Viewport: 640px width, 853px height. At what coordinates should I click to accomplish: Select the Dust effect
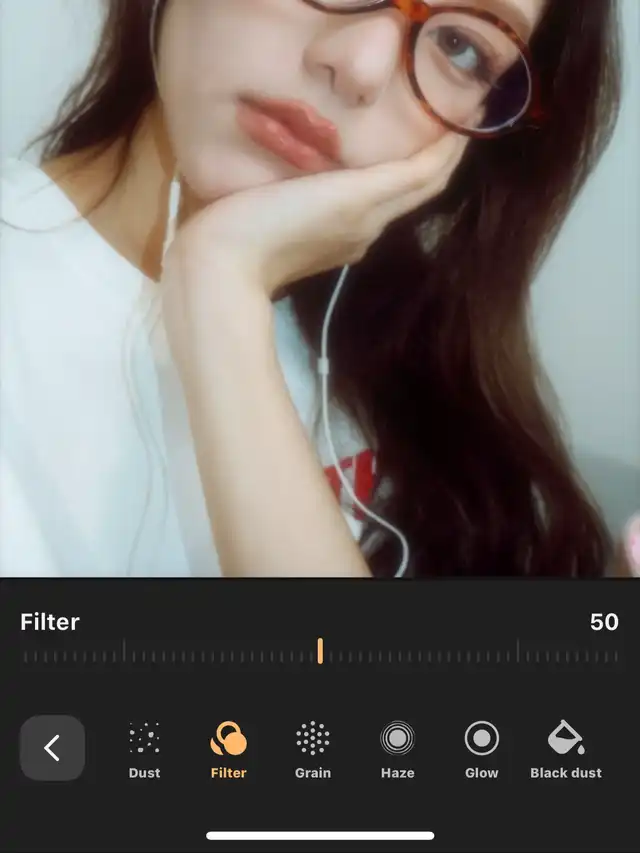click(x=145, y=749)
